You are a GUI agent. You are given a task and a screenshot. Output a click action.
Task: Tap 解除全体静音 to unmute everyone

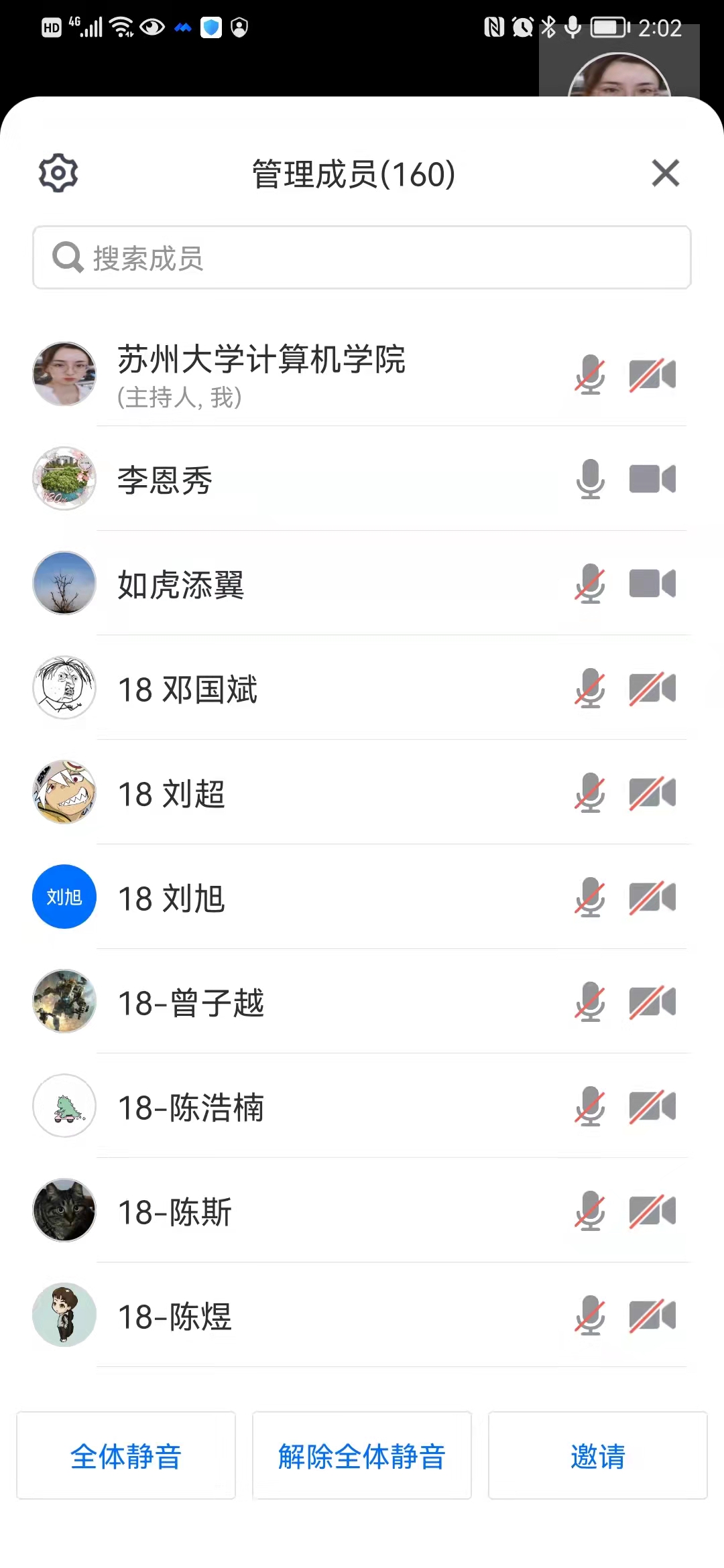click(362, 1455)
